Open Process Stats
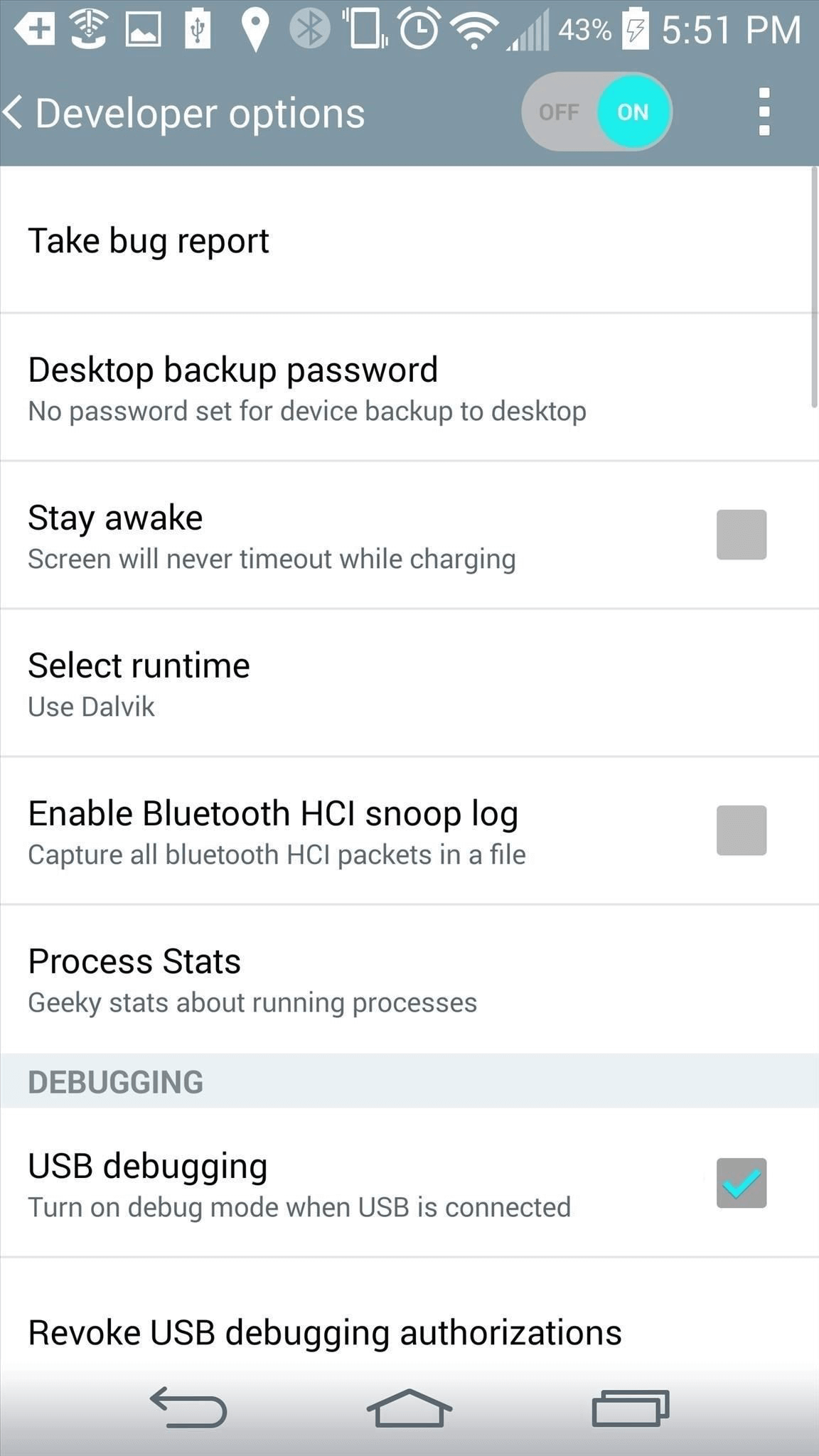This screenshot has width=819, height=1456. tap(409, 979)
